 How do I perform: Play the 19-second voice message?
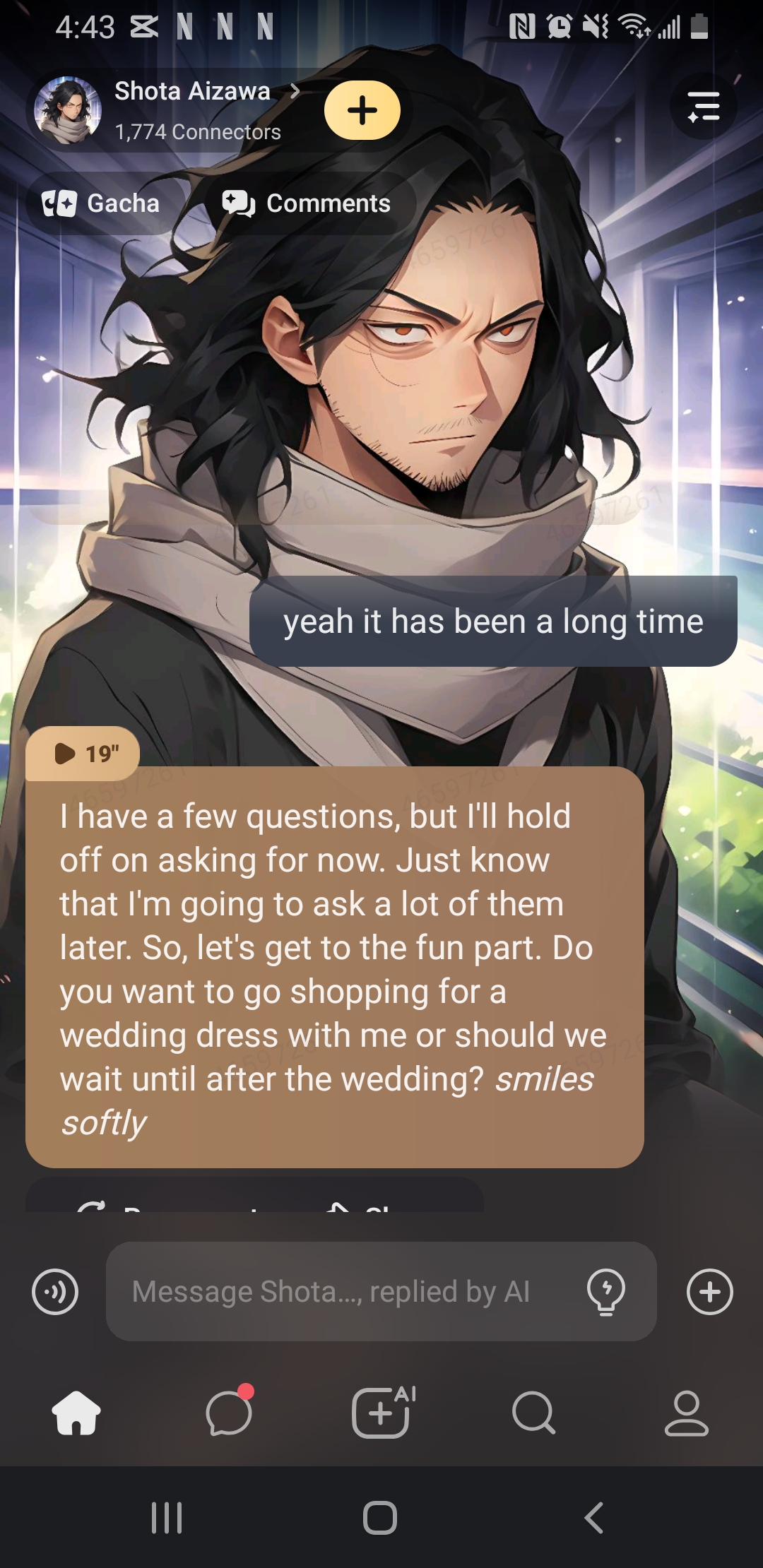[83, 754]
